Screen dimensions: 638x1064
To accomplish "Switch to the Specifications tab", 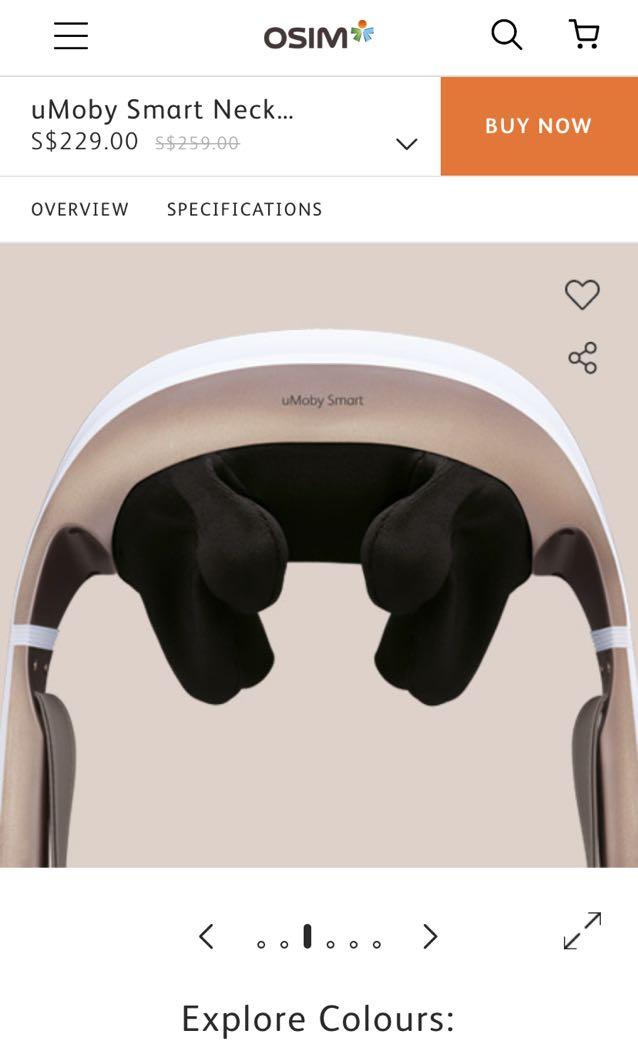I will point(244,210).
